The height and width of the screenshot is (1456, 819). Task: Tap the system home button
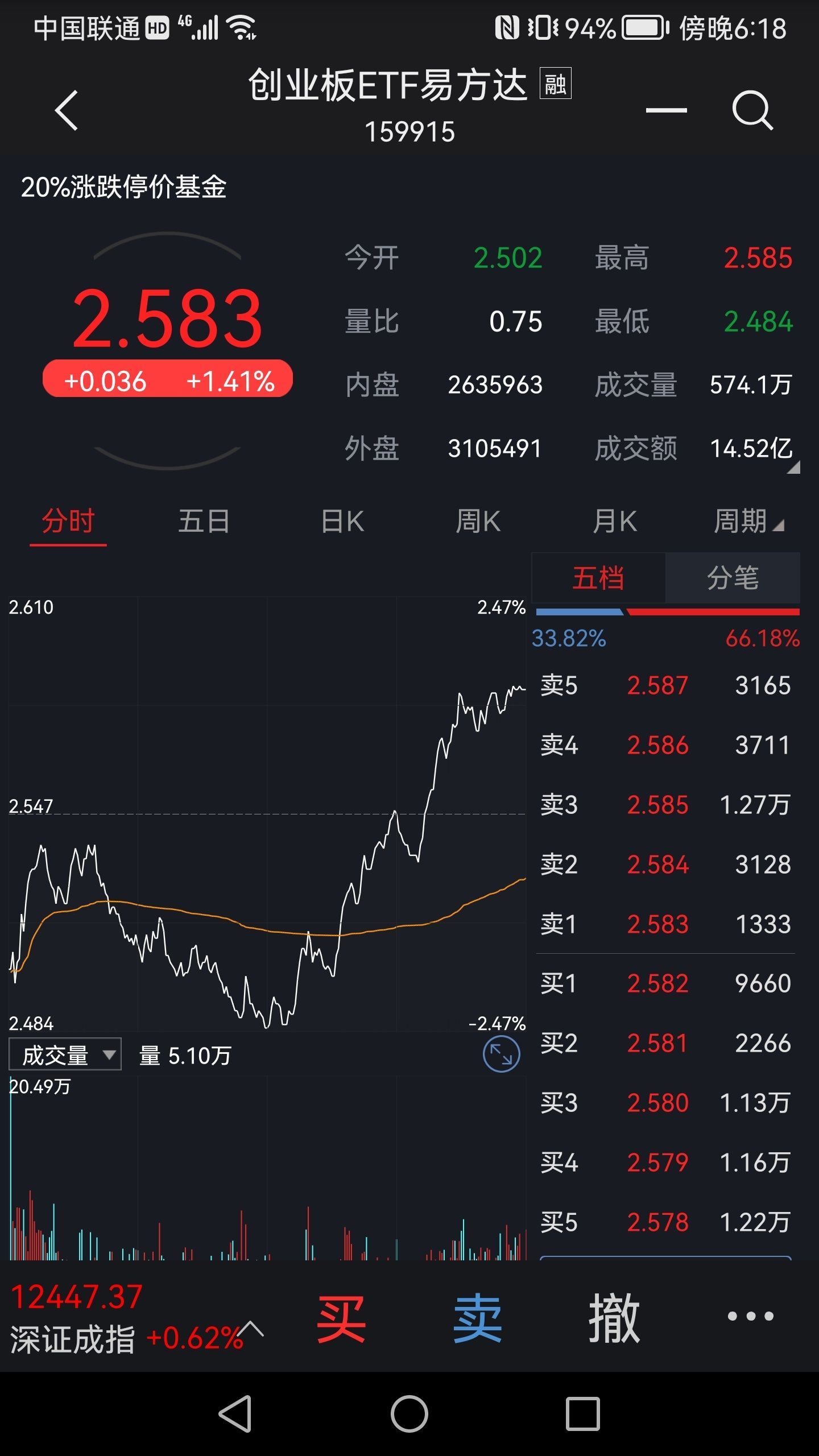(409, 1414)
